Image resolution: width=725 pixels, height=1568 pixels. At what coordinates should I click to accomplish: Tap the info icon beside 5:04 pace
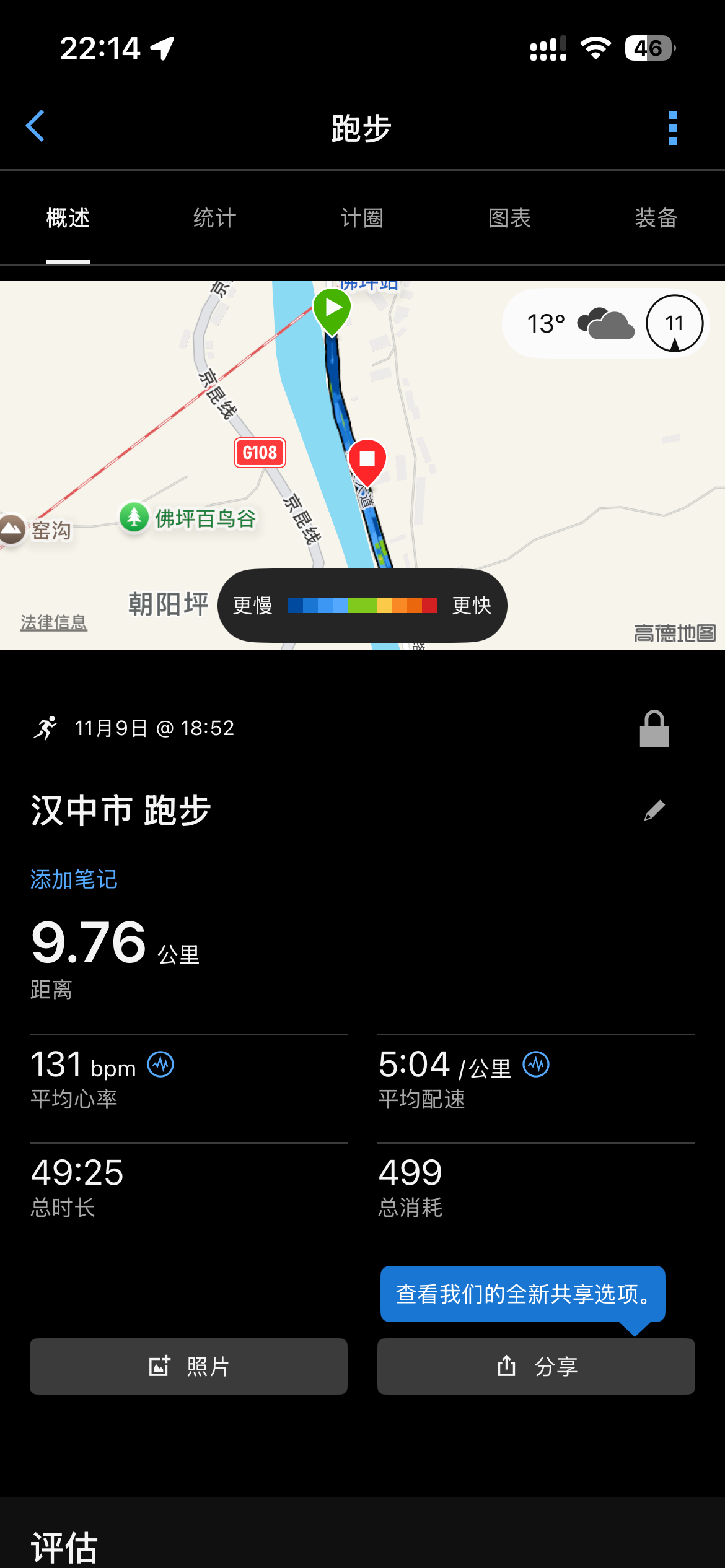(x=536, y=1065)
